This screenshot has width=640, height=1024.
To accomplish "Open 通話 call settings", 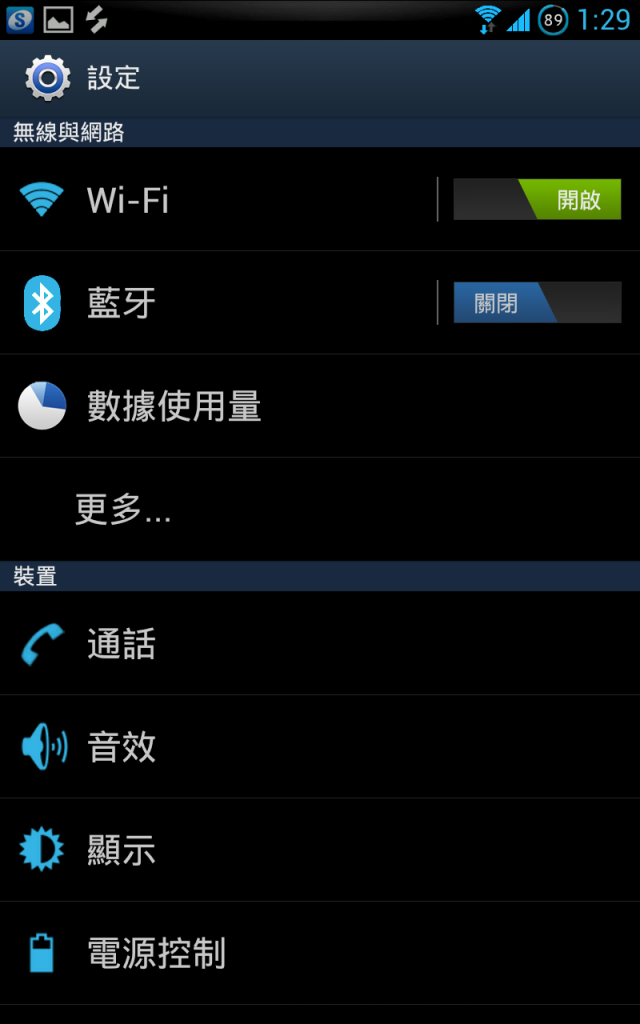I will pos(320,643).
